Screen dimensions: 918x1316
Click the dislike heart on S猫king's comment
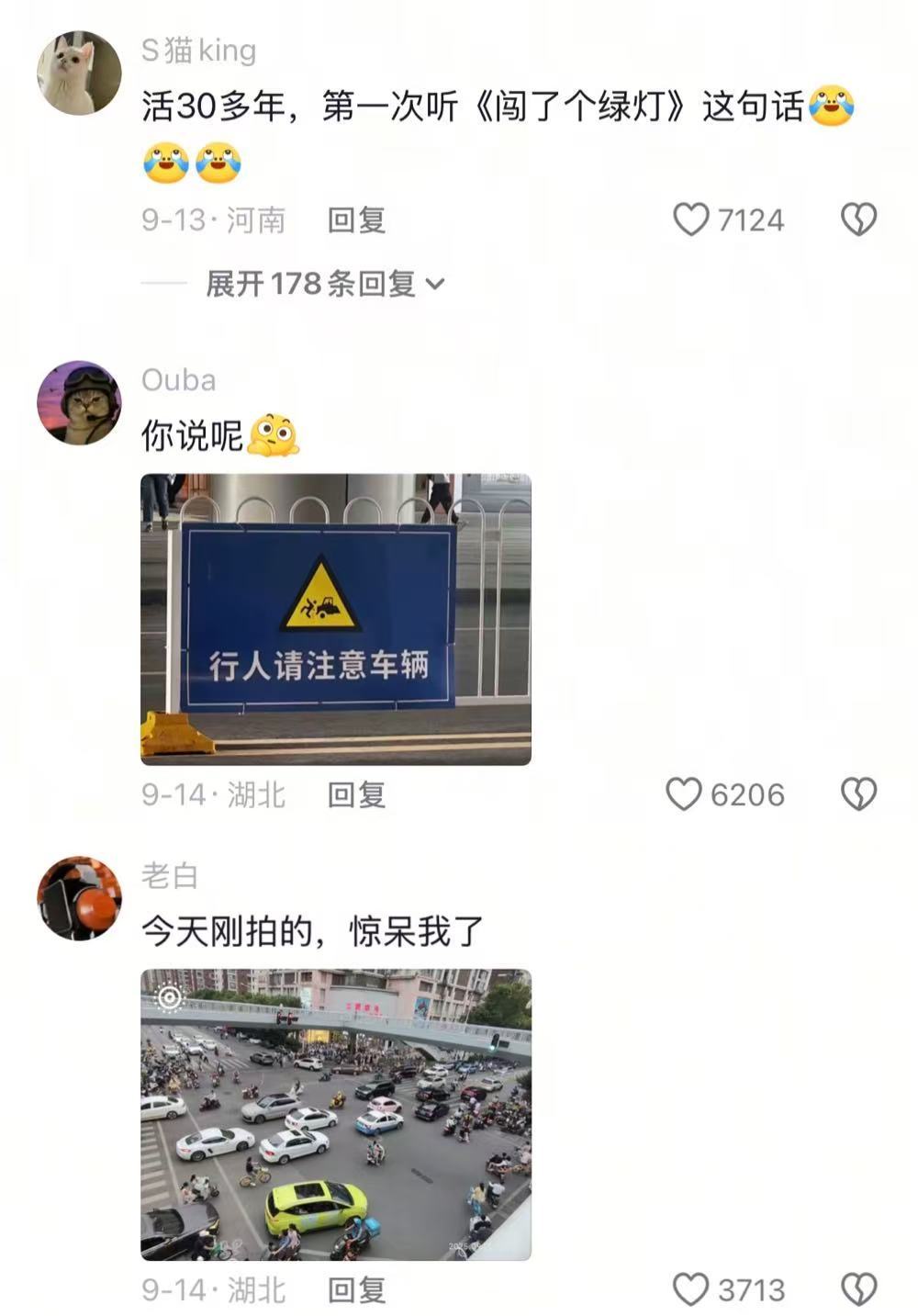[x=857, y=219]
